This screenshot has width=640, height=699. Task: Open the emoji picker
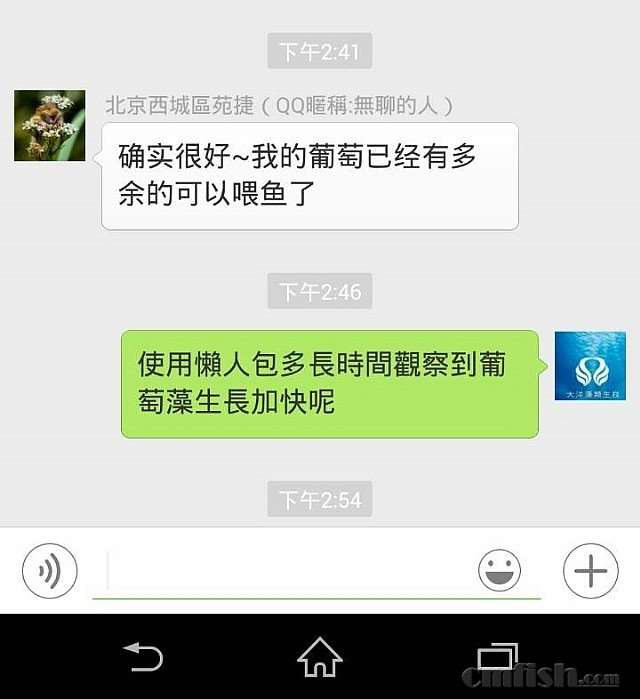499,572
